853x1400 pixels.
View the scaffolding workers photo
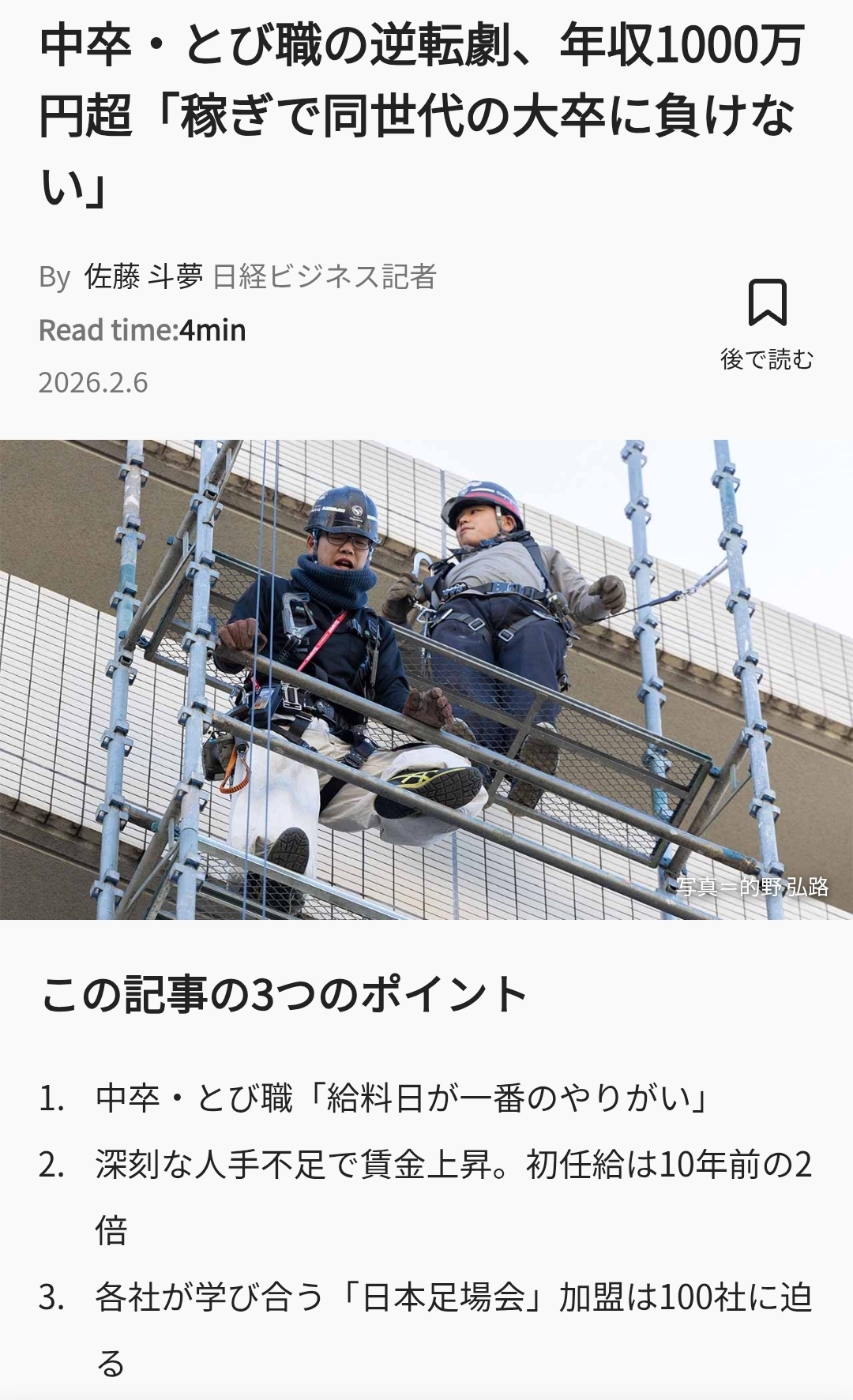click(x=426, y=679)
